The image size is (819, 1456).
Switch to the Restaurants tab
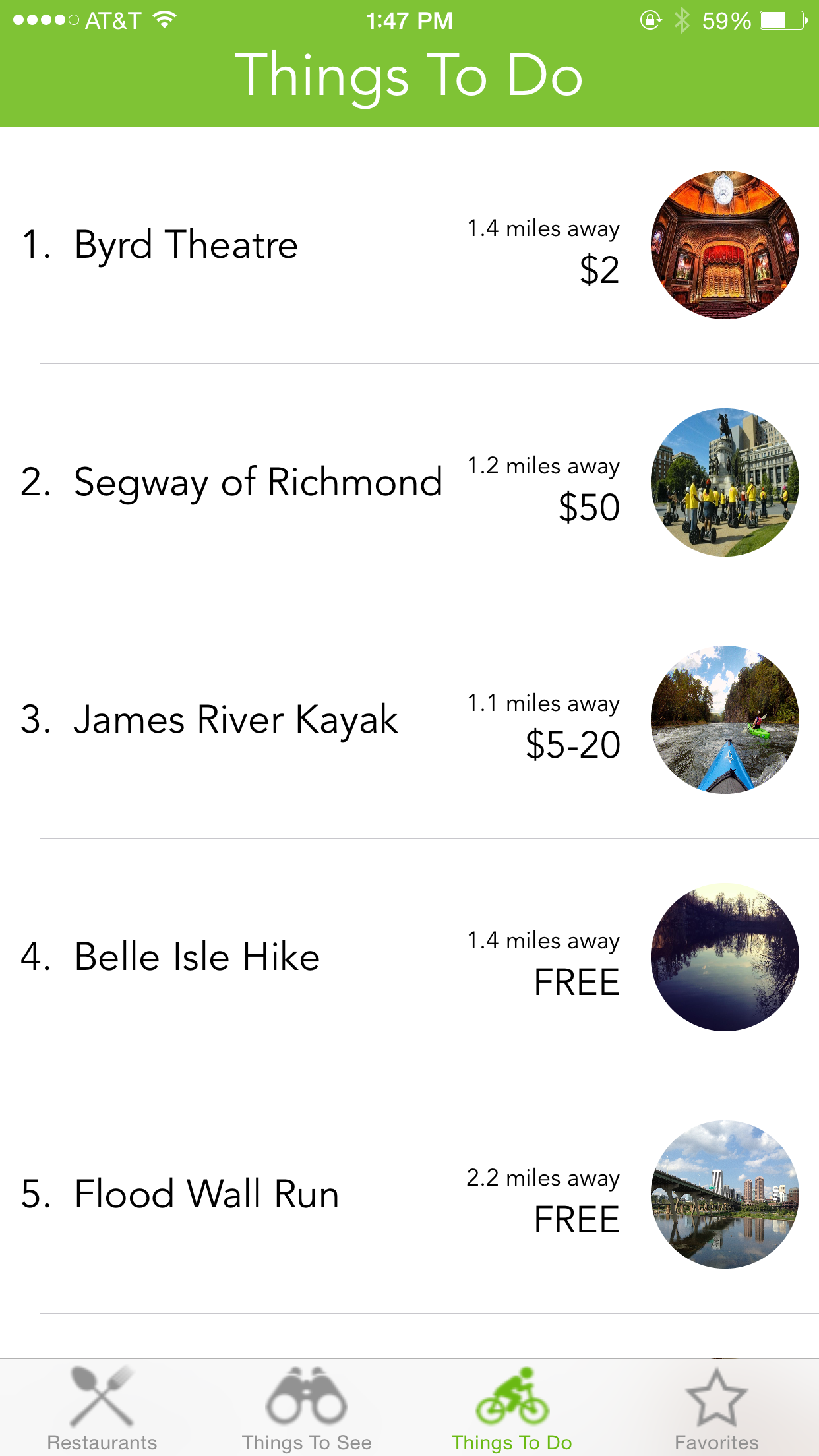tap(102, 1407)
